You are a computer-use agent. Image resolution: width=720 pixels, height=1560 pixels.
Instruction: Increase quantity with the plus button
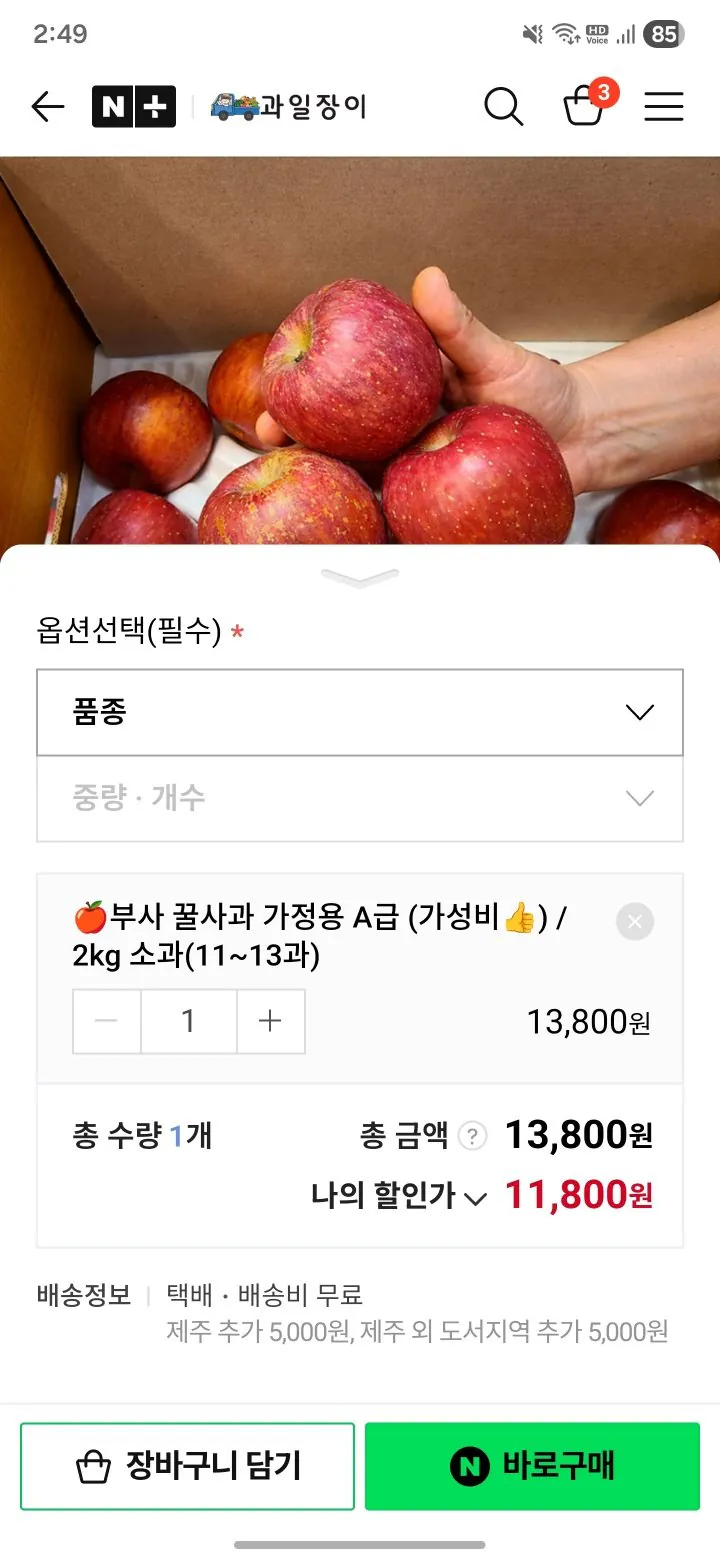point(270,1021)
